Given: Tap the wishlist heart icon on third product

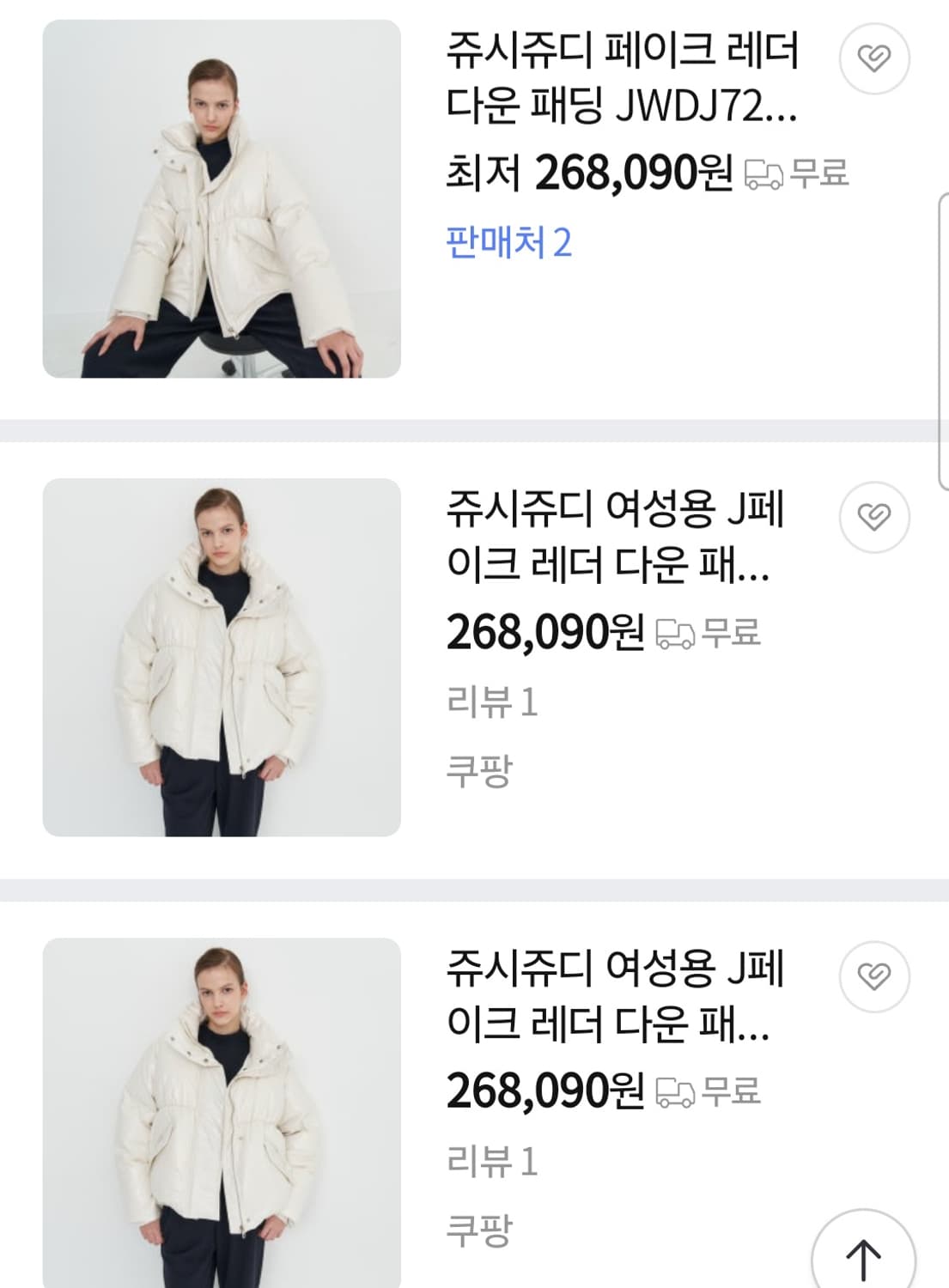Looking at the screenshot, I should pos(875,975).
